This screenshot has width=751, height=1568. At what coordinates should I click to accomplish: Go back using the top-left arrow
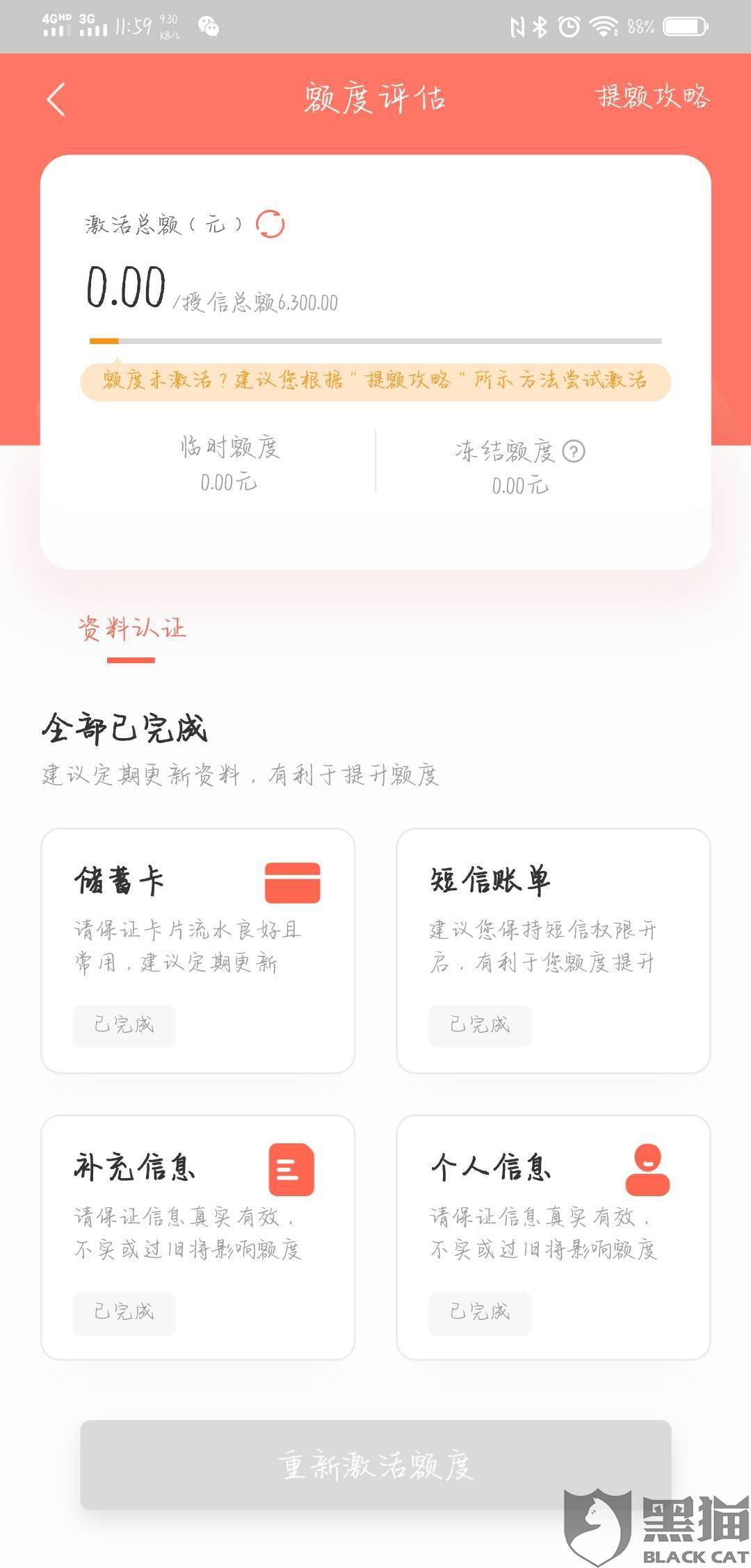[56, 99]
